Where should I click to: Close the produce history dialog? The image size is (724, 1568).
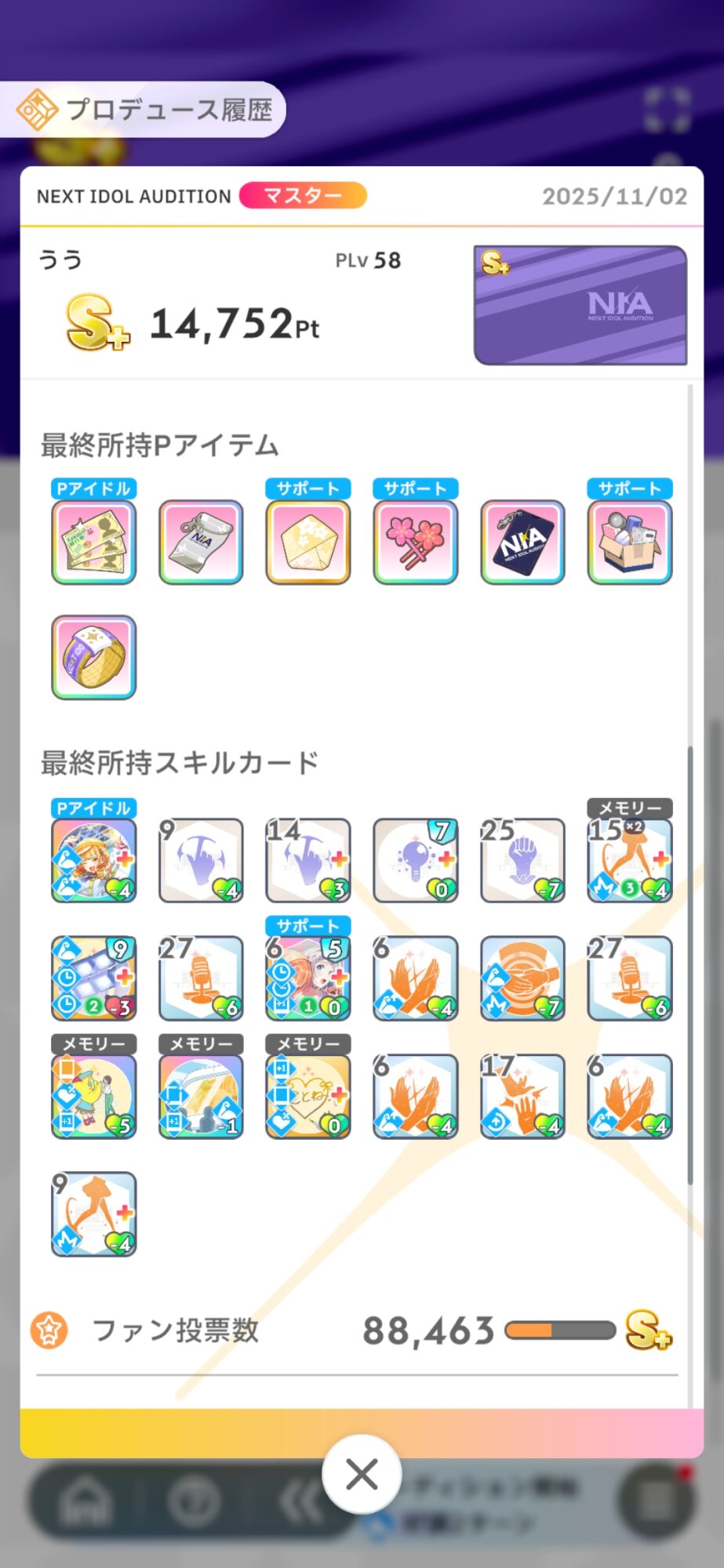pyautogui.click(x=362, y=1475)
